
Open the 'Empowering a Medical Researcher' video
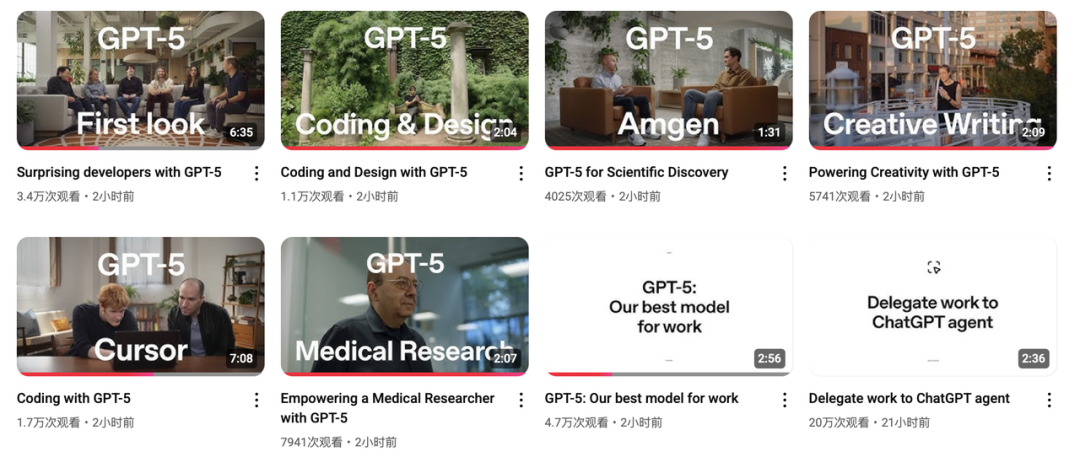(x=404, y=306)
